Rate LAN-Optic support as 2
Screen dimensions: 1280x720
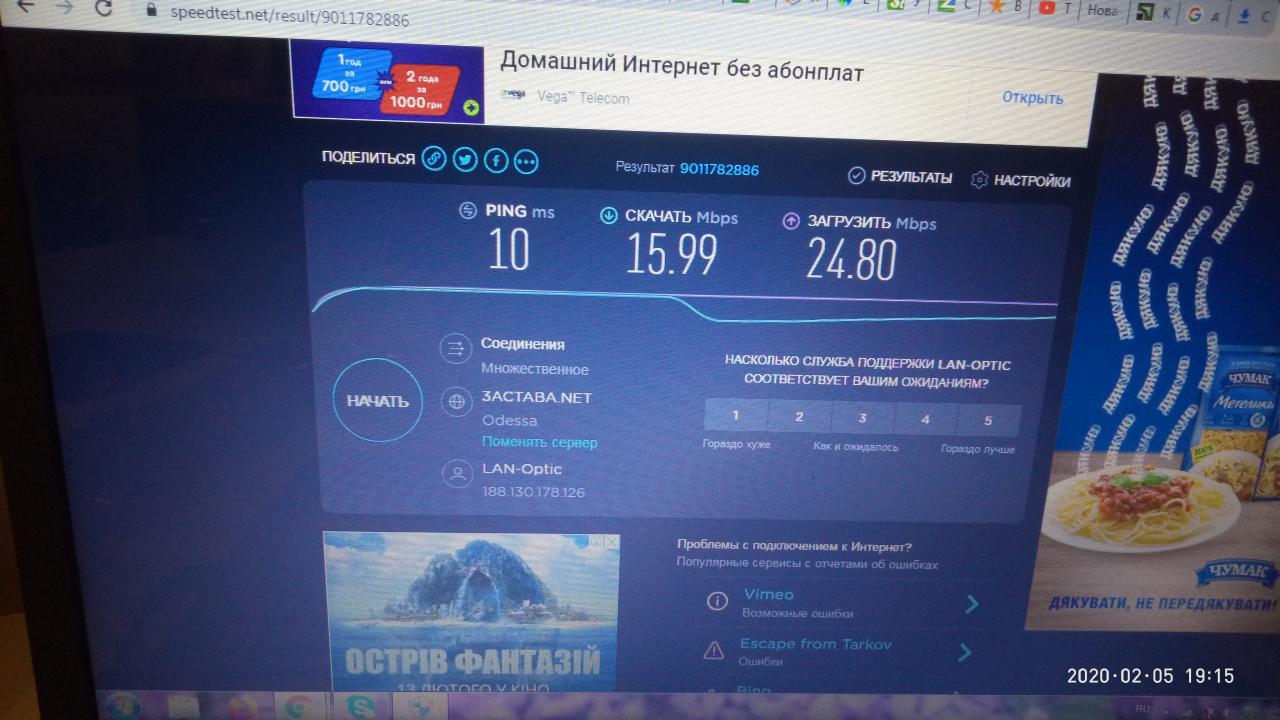799,417
